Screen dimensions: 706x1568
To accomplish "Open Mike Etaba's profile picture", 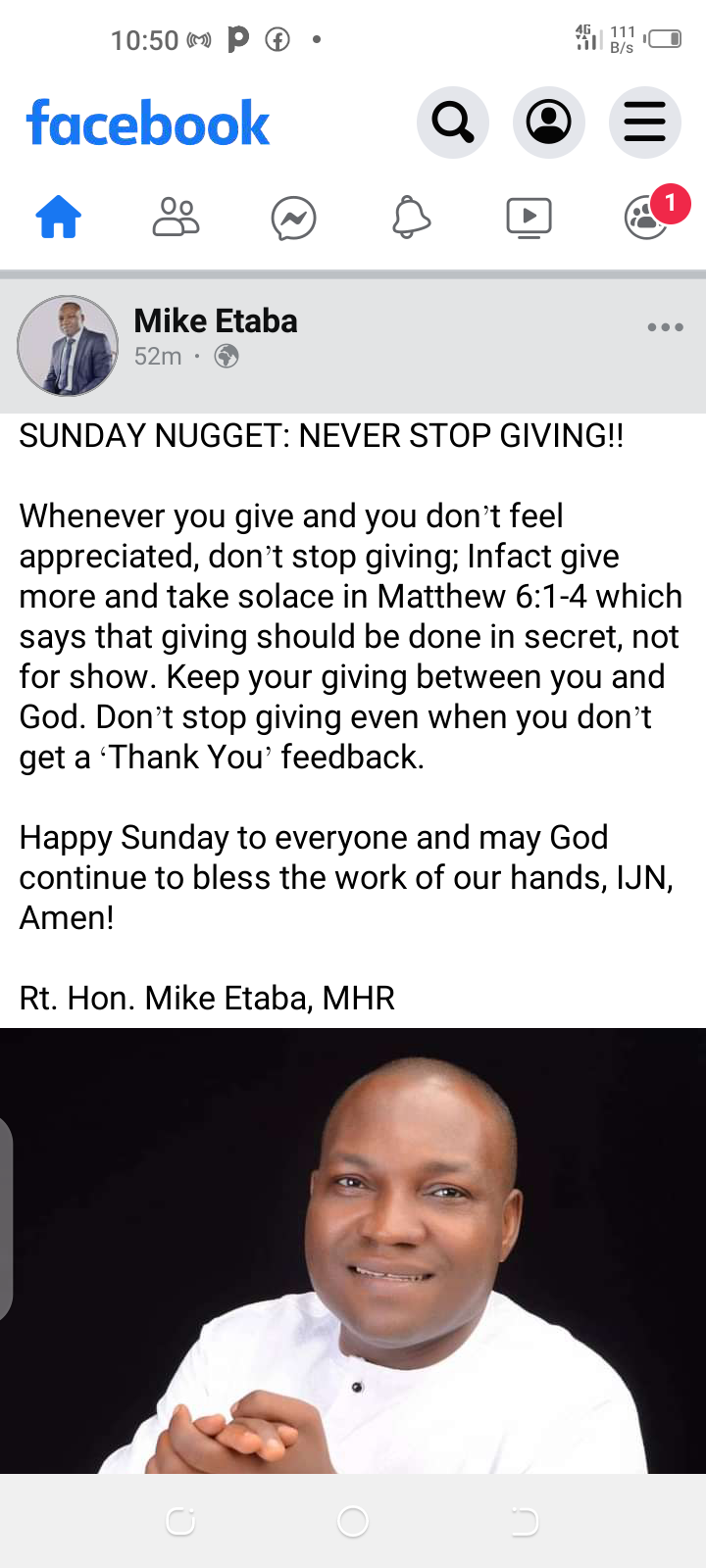I will click(68, 346).
